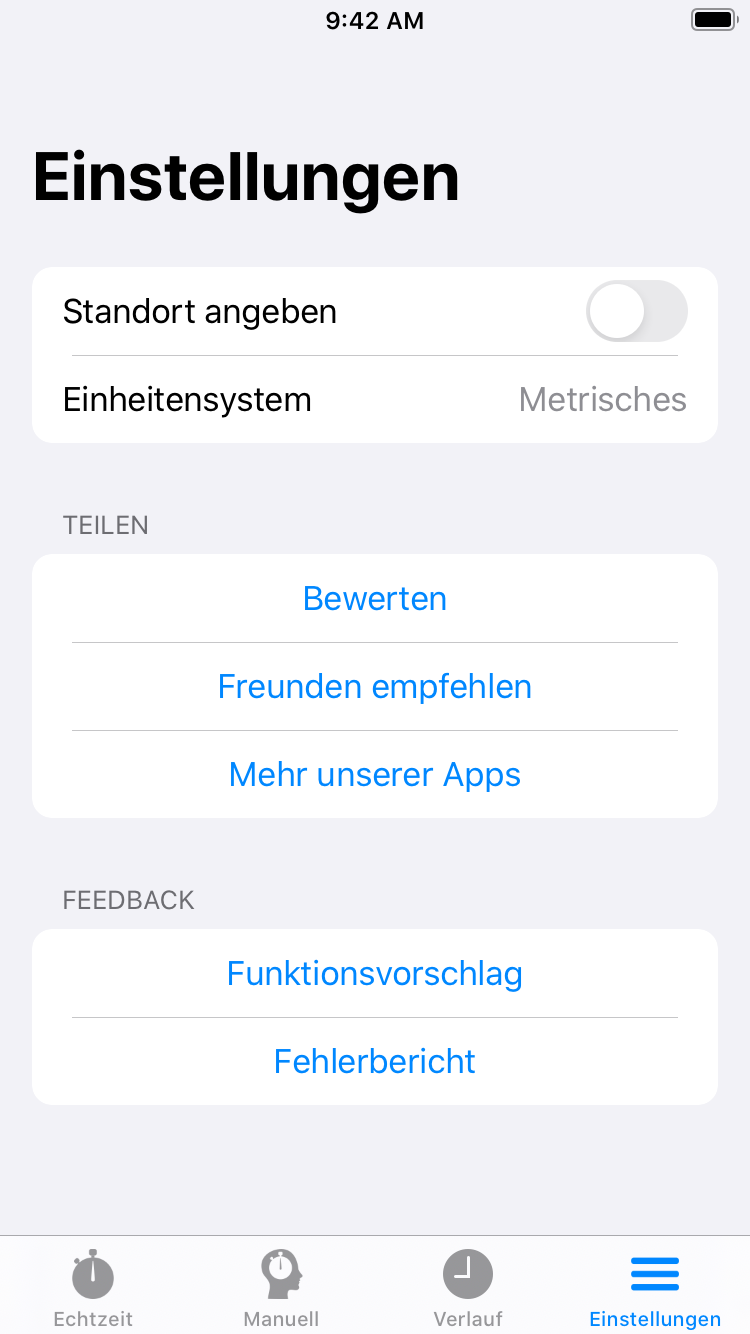Switch to the Echtzeit tab
The image size is (750, 1334).
pyautogui.click(x=93, y=1288)
